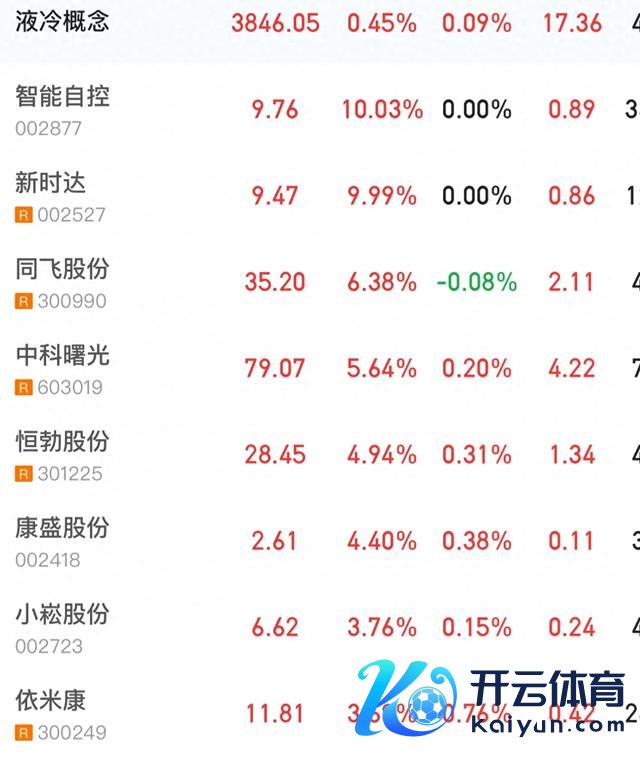Open stock 康盛股份 002418

pyautogui.click(x=63, y=541)
